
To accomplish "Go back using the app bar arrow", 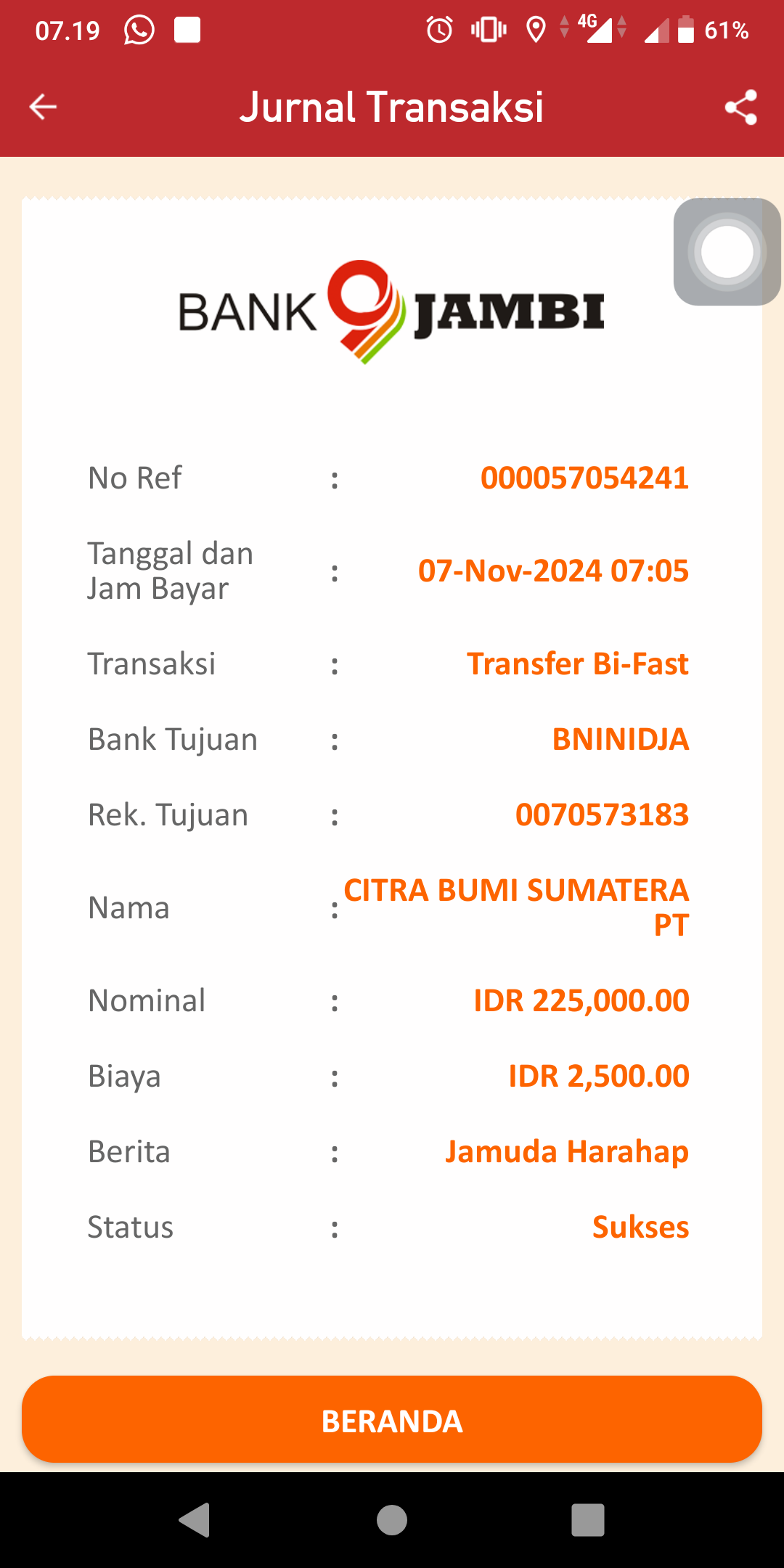I will 43,107.
